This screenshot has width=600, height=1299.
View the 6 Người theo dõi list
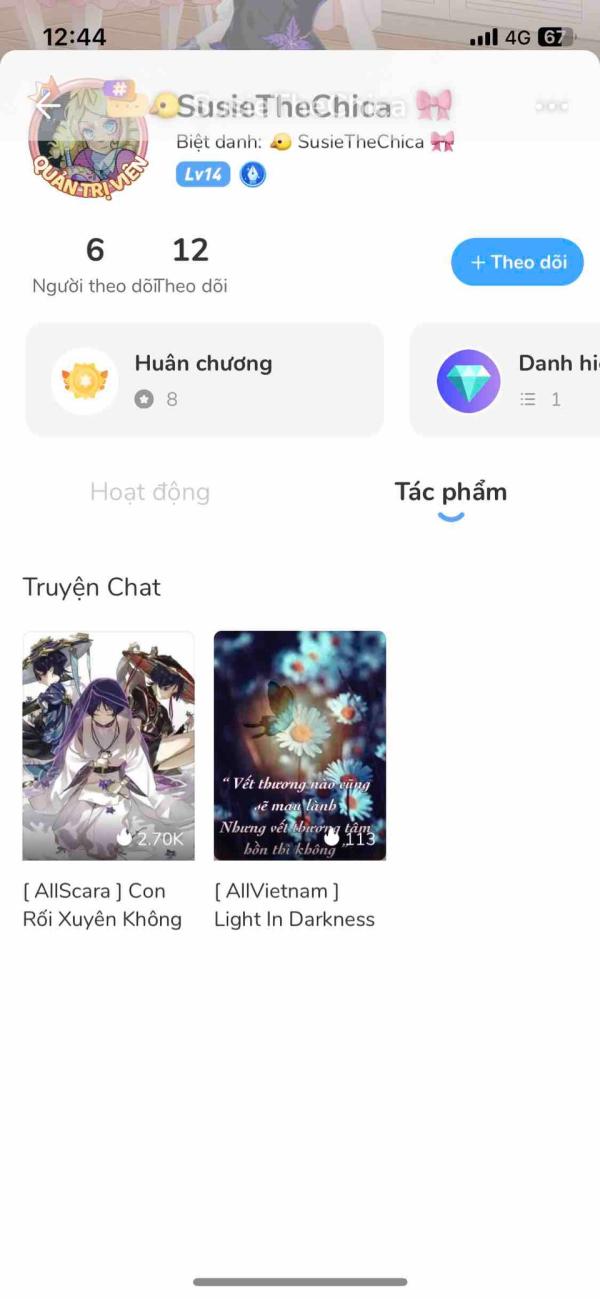tap(94, 265)
